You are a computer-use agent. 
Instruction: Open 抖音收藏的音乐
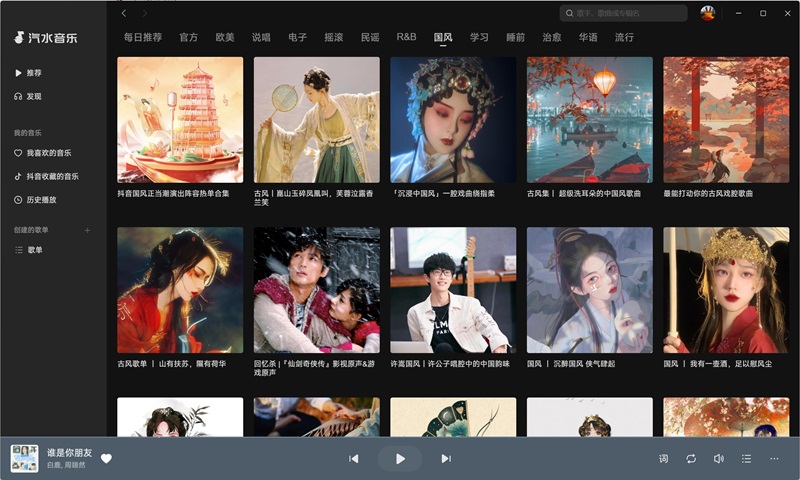pyautogui.click(x=52, y=176)
